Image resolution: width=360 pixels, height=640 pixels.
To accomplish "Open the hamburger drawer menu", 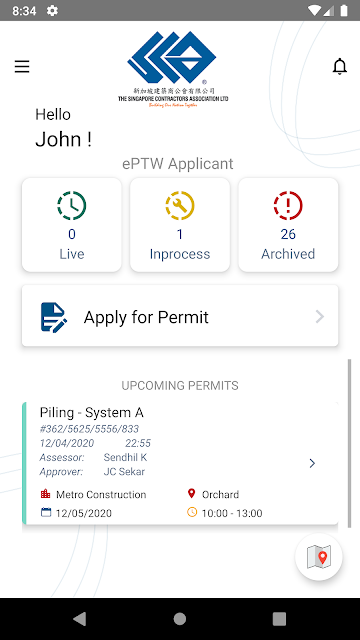I will pos(22,67).
